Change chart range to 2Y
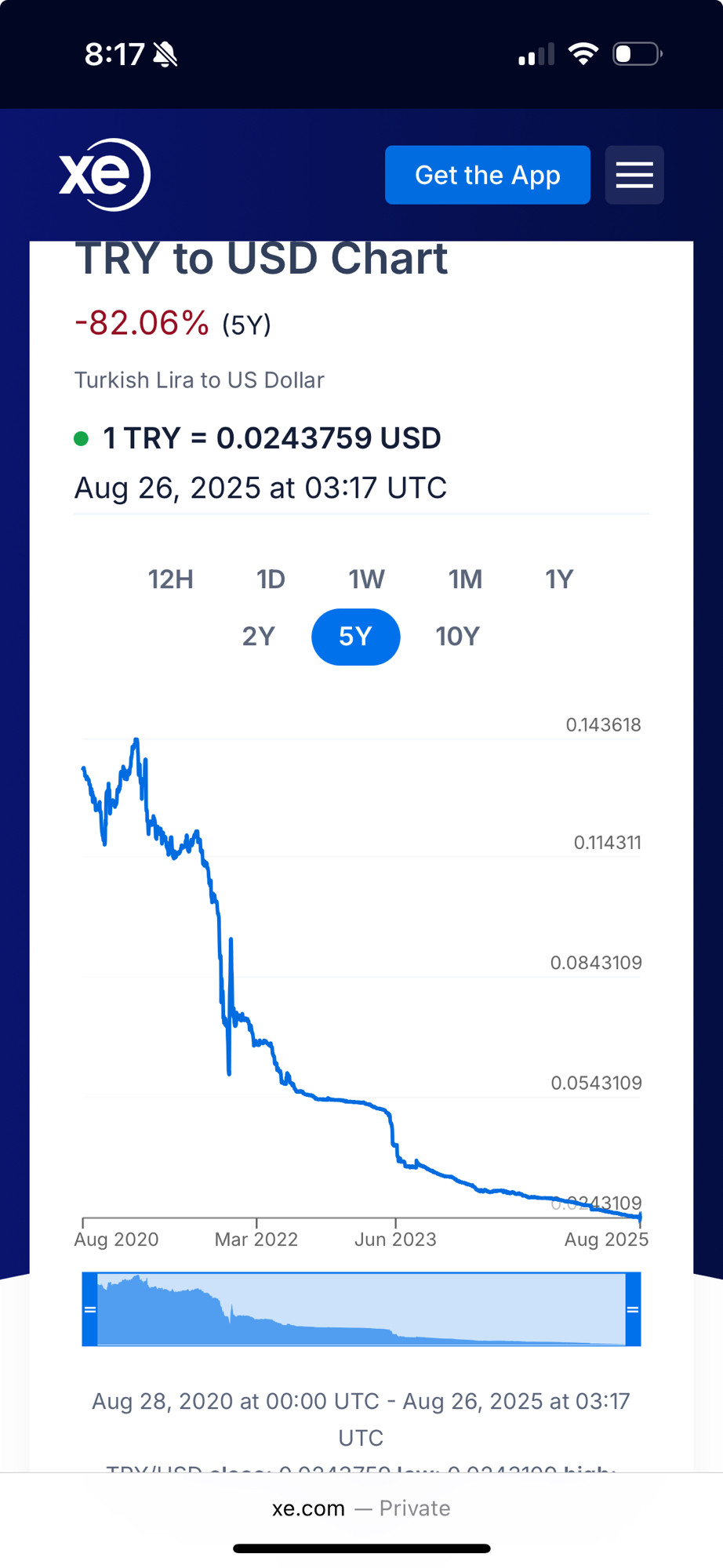723x1568 pixels. coord(258,637)
